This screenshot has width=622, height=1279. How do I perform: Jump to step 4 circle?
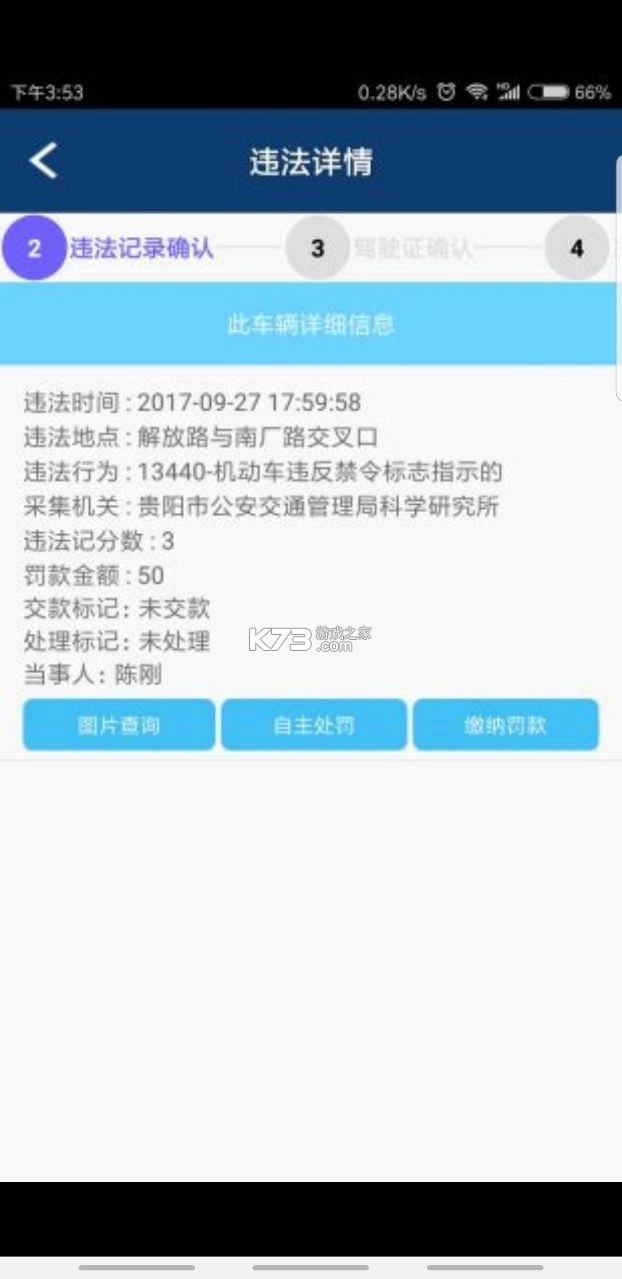click(576, 248)
